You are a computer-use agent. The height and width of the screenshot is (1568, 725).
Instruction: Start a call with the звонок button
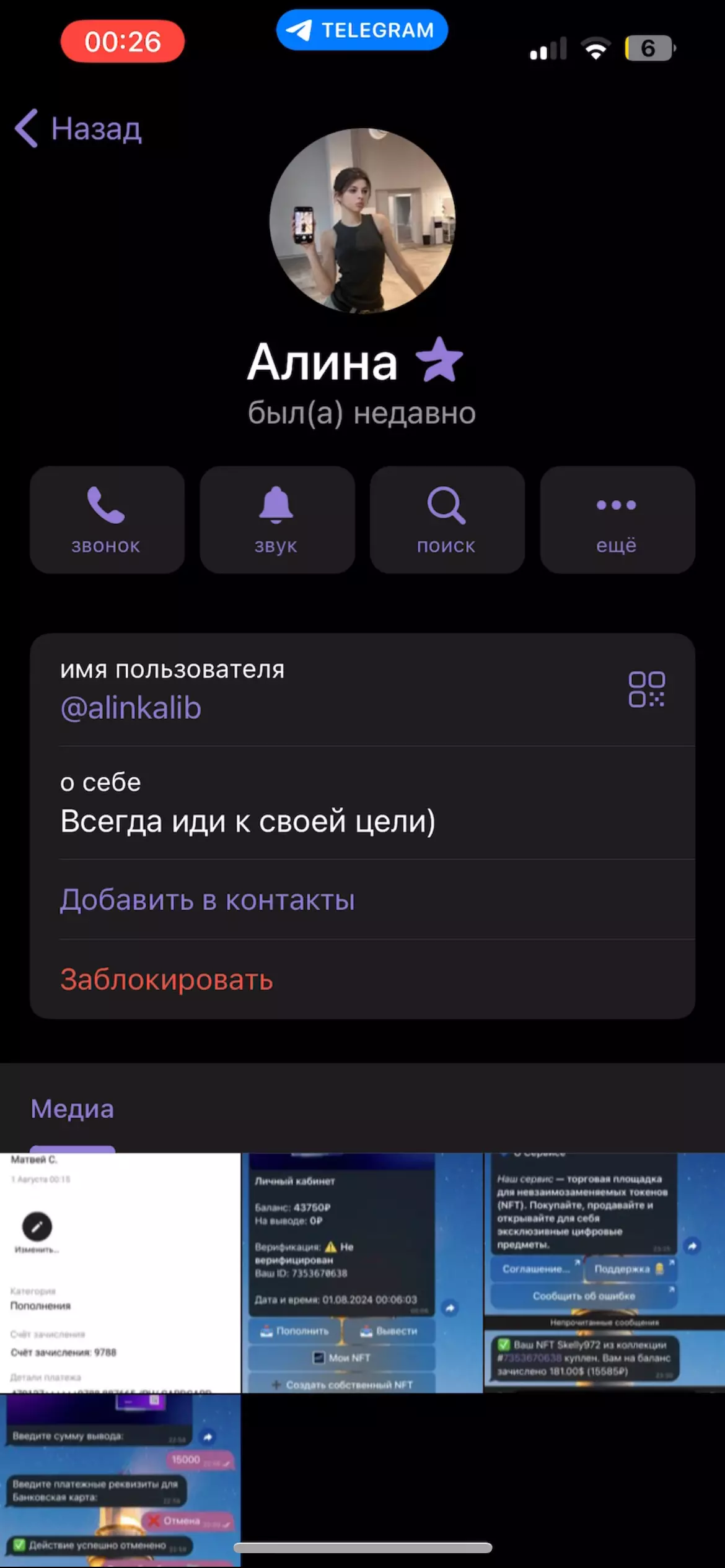(107, 520)
